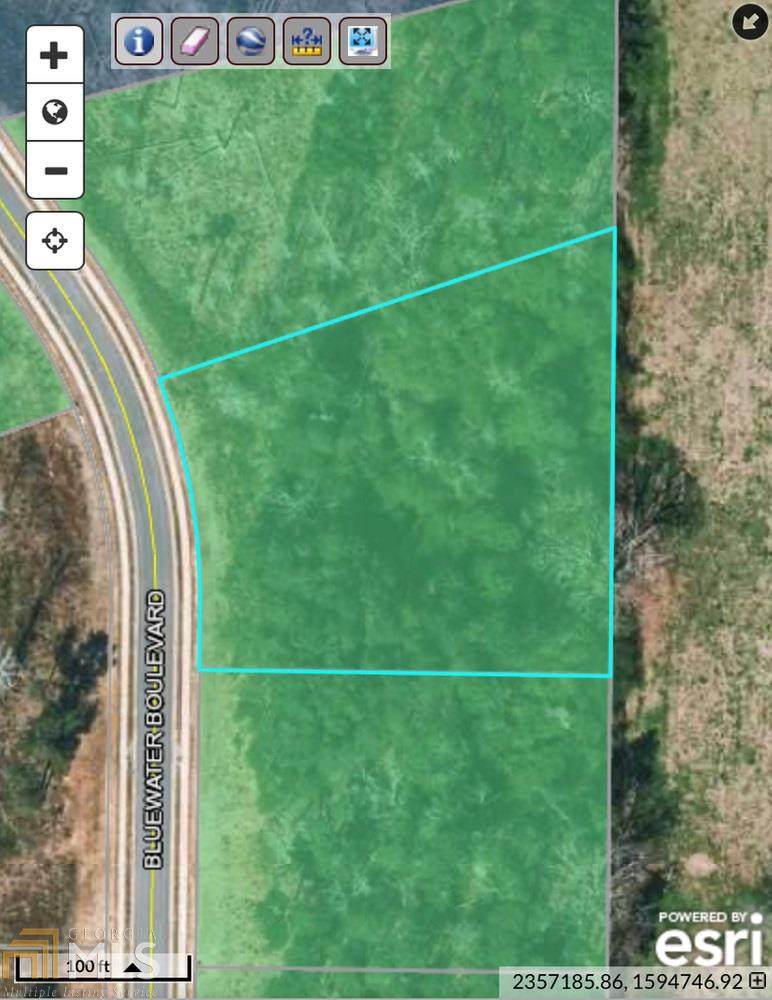The height and width of the screenshot is (1000, 772).
Task: Zoom in on the map
Action: [x=54, y=55]
